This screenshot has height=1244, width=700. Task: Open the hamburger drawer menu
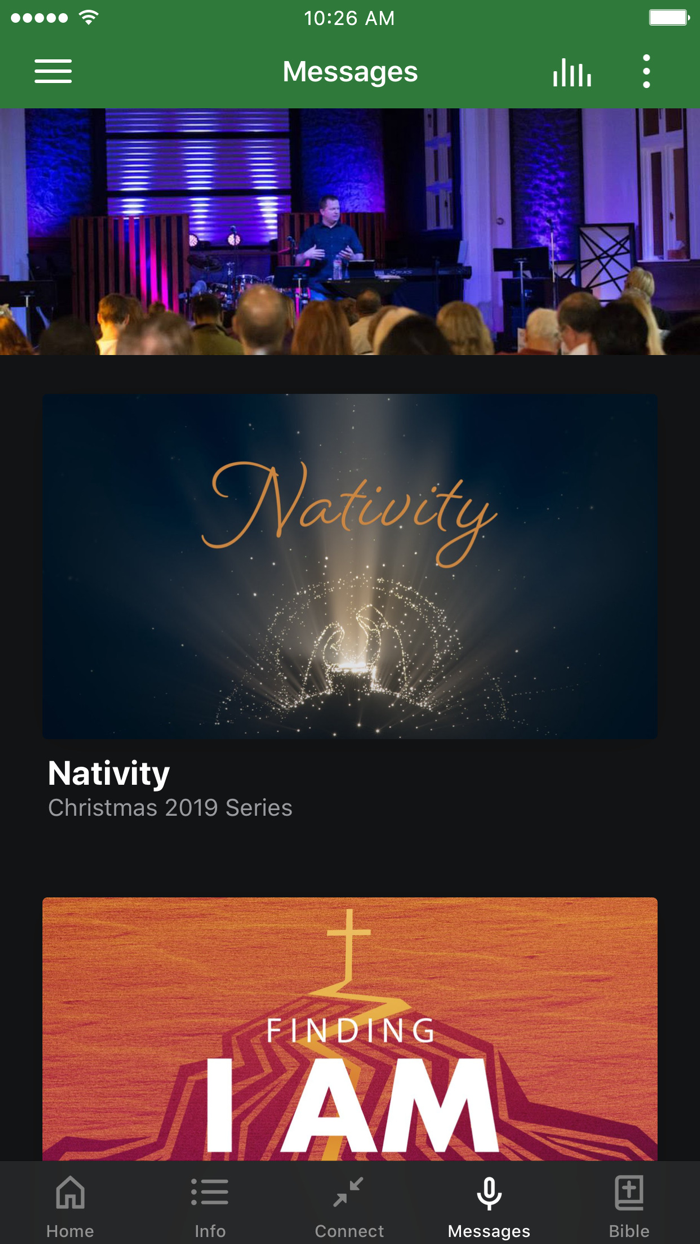pyautogui.click(x=53, y=72)
